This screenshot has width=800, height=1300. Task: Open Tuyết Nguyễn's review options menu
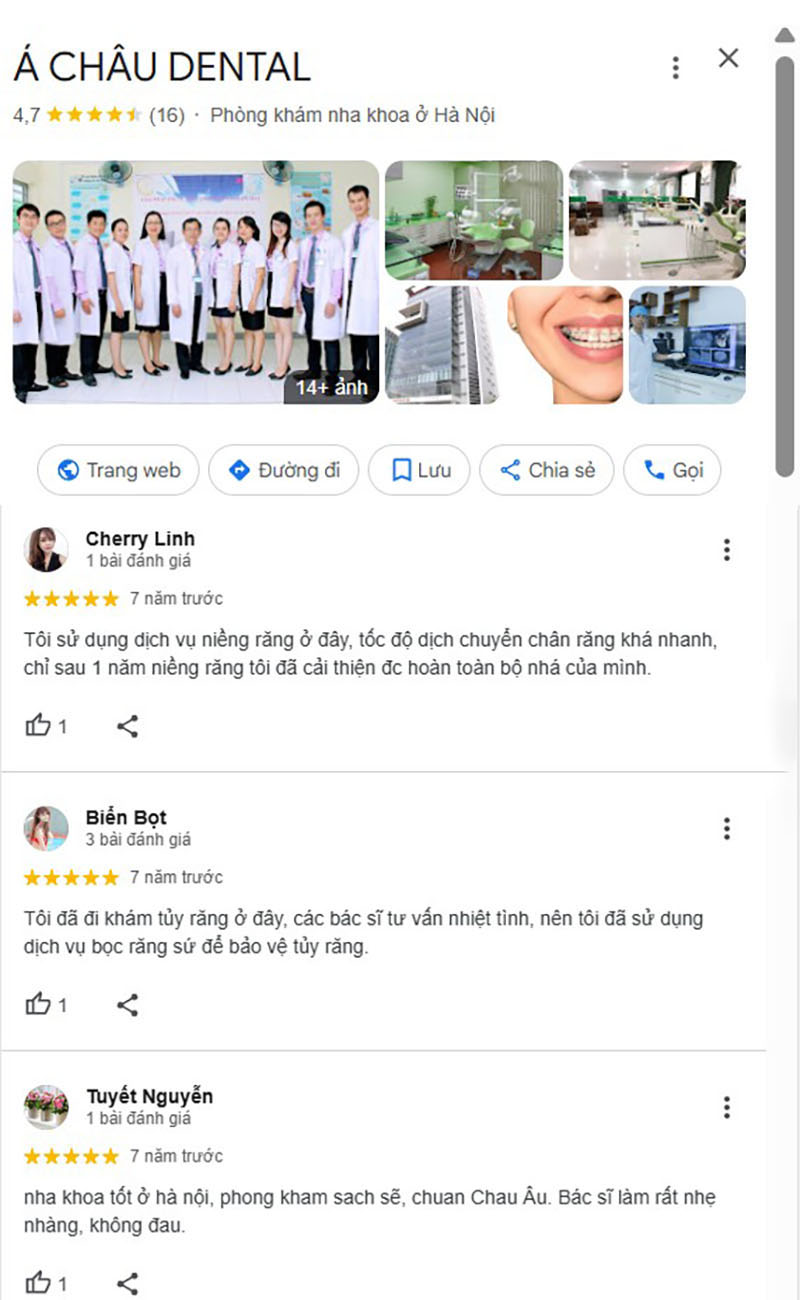pos(727,1107)
